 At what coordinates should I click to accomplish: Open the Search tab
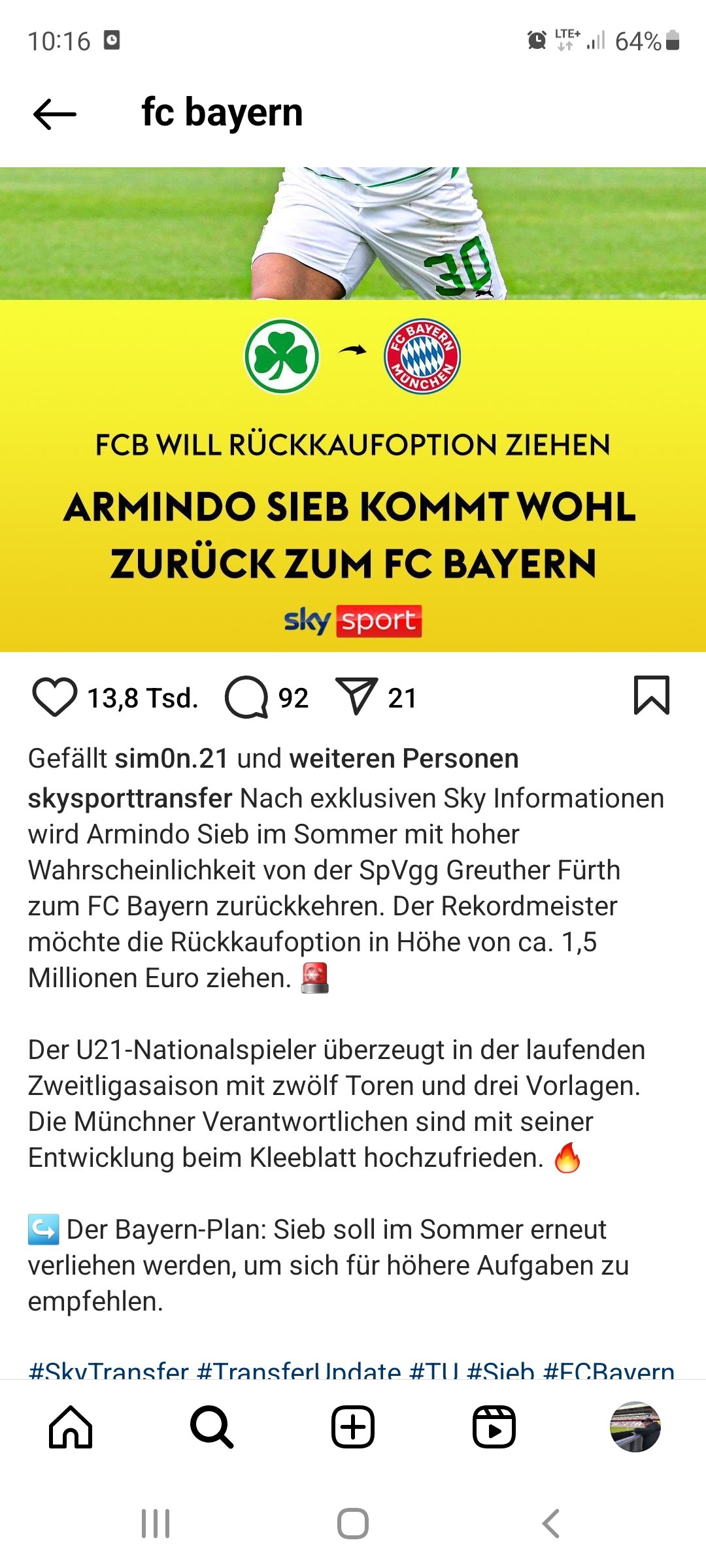coord(212,1427)
